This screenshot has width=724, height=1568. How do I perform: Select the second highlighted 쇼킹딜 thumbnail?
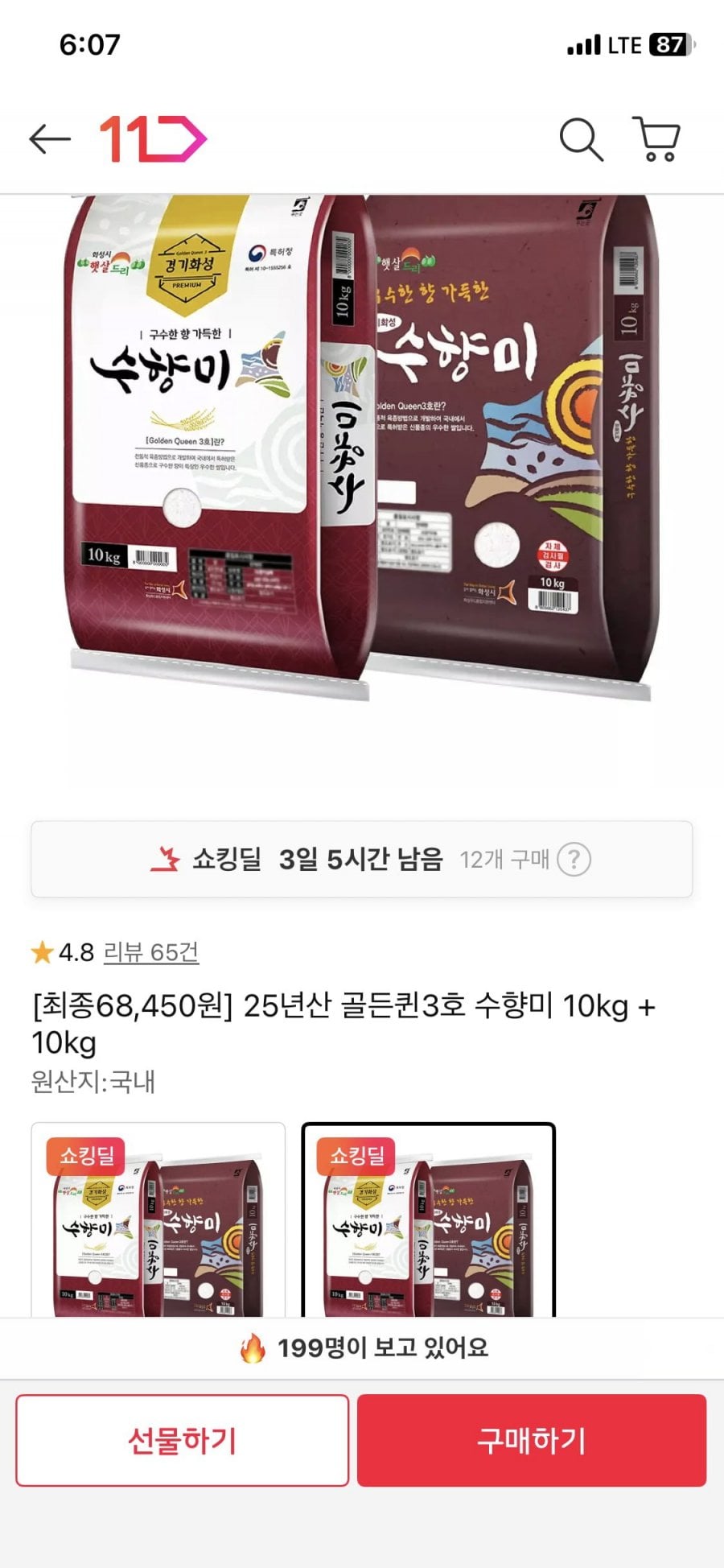[x=428, y=1219]
